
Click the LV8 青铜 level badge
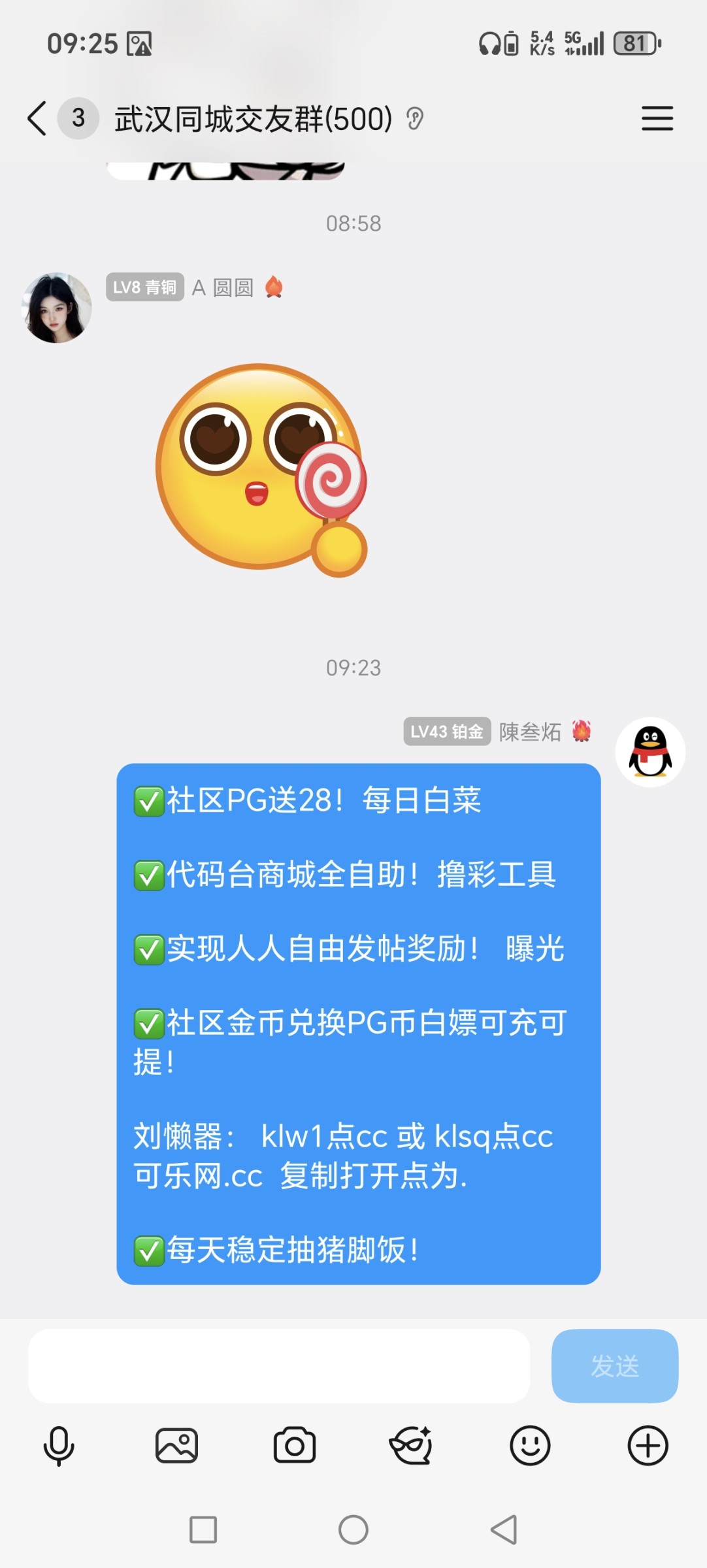point(144,287)
